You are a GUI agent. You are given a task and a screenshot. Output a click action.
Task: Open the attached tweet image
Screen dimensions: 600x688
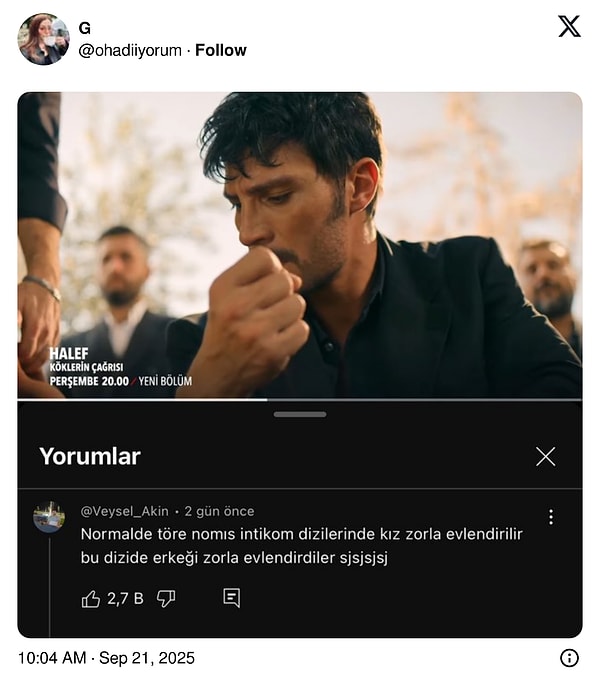[300, 365]
